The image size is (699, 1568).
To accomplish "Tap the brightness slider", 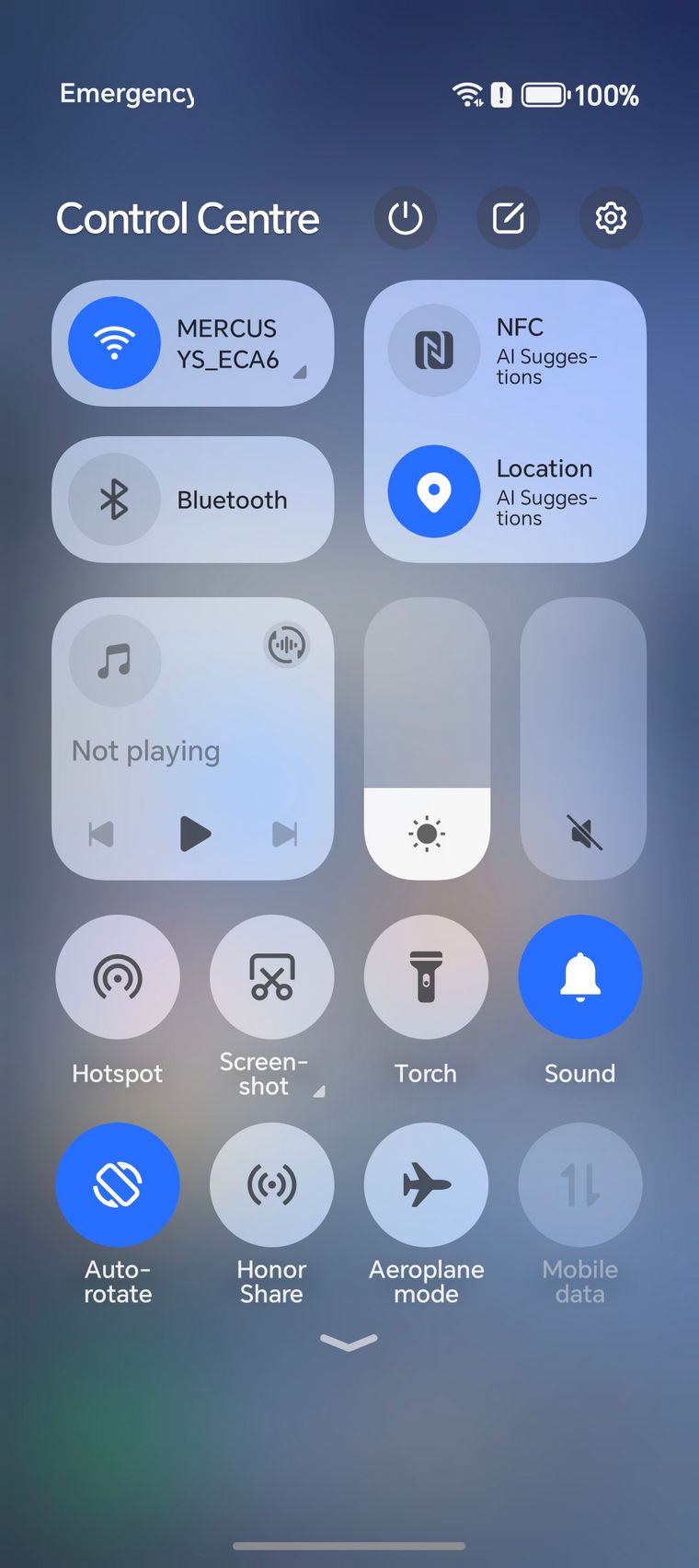I will click(x=427, y=739).
